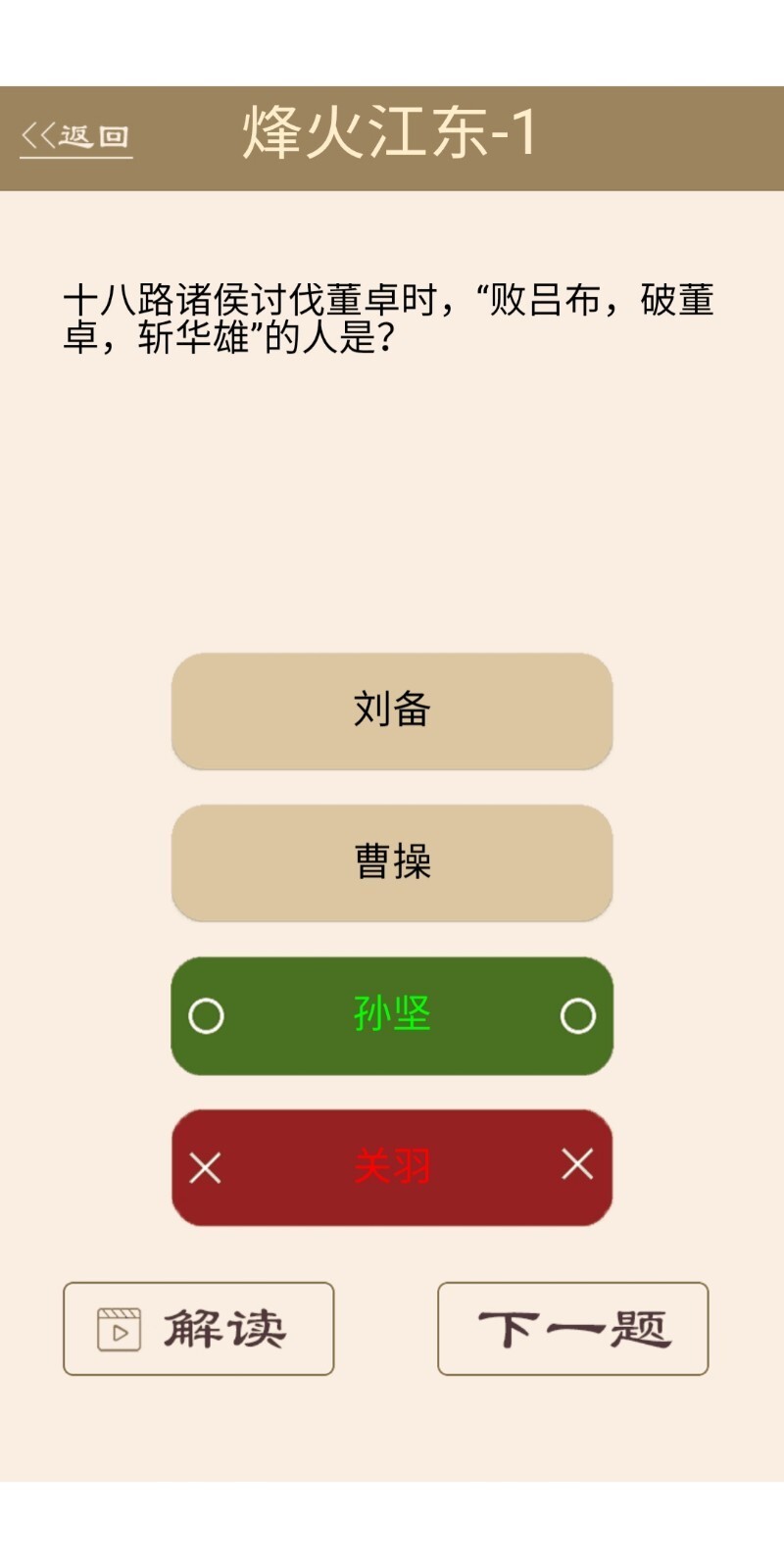Image resolution: width=784 pixels, height=1568 pixels.
Task: Open the 解读 explanation
Action: (x=198, y=1329)
